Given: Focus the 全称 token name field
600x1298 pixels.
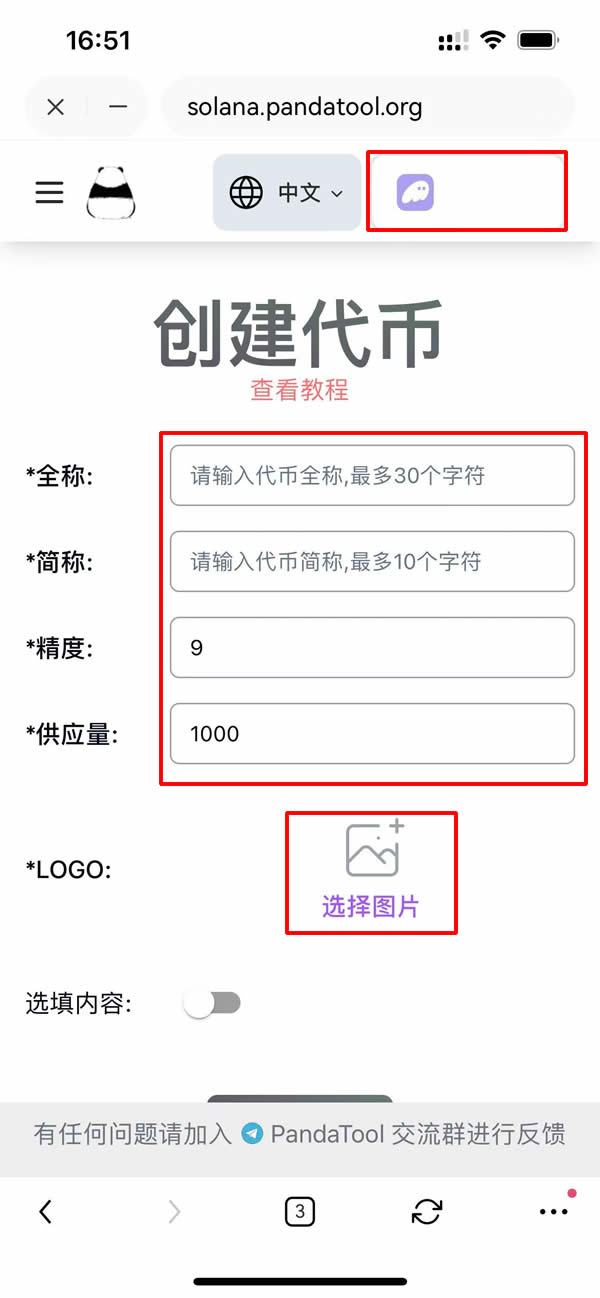Looking at the screenshot, I should click(x=372, y=475).
